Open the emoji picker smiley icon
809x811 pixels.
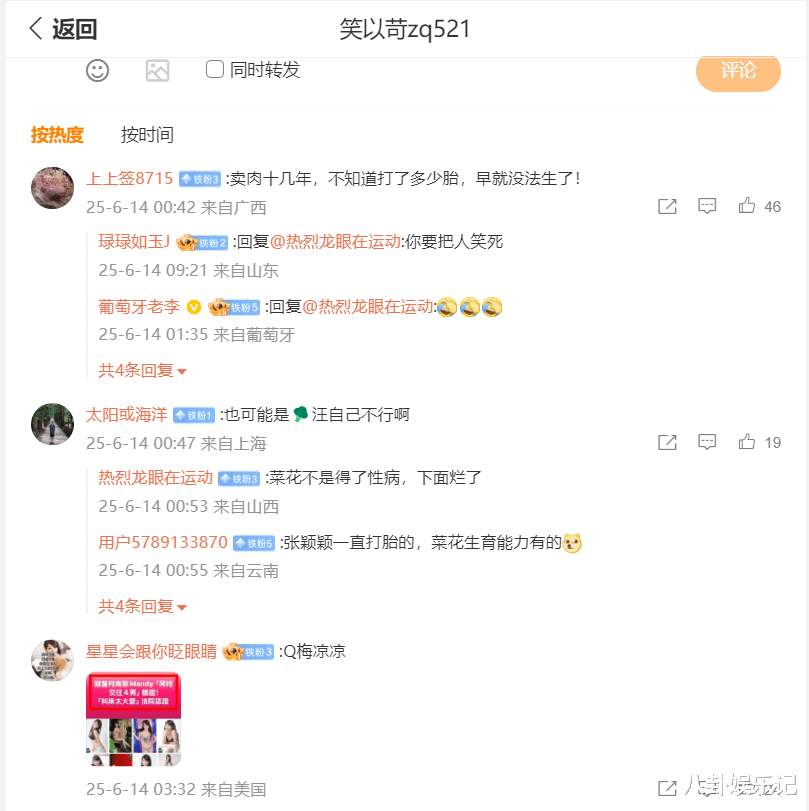coord(97,70)
